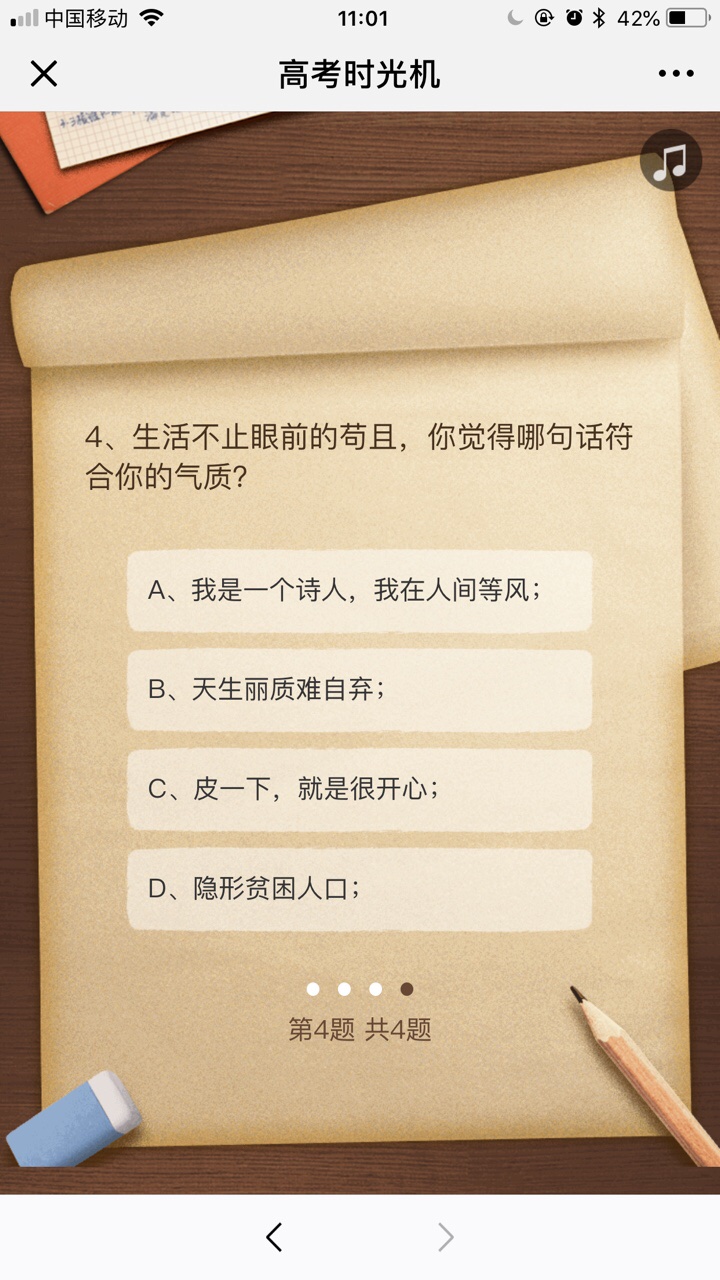Pick option C 皮一下，就是很开心

(x=359, y=790)
